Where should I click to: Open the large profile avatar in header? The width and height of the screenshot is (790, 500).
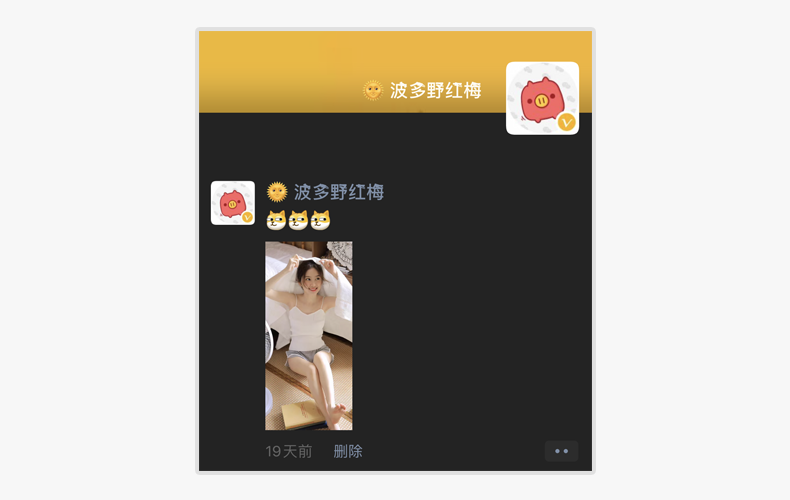(x=542, y=98)
